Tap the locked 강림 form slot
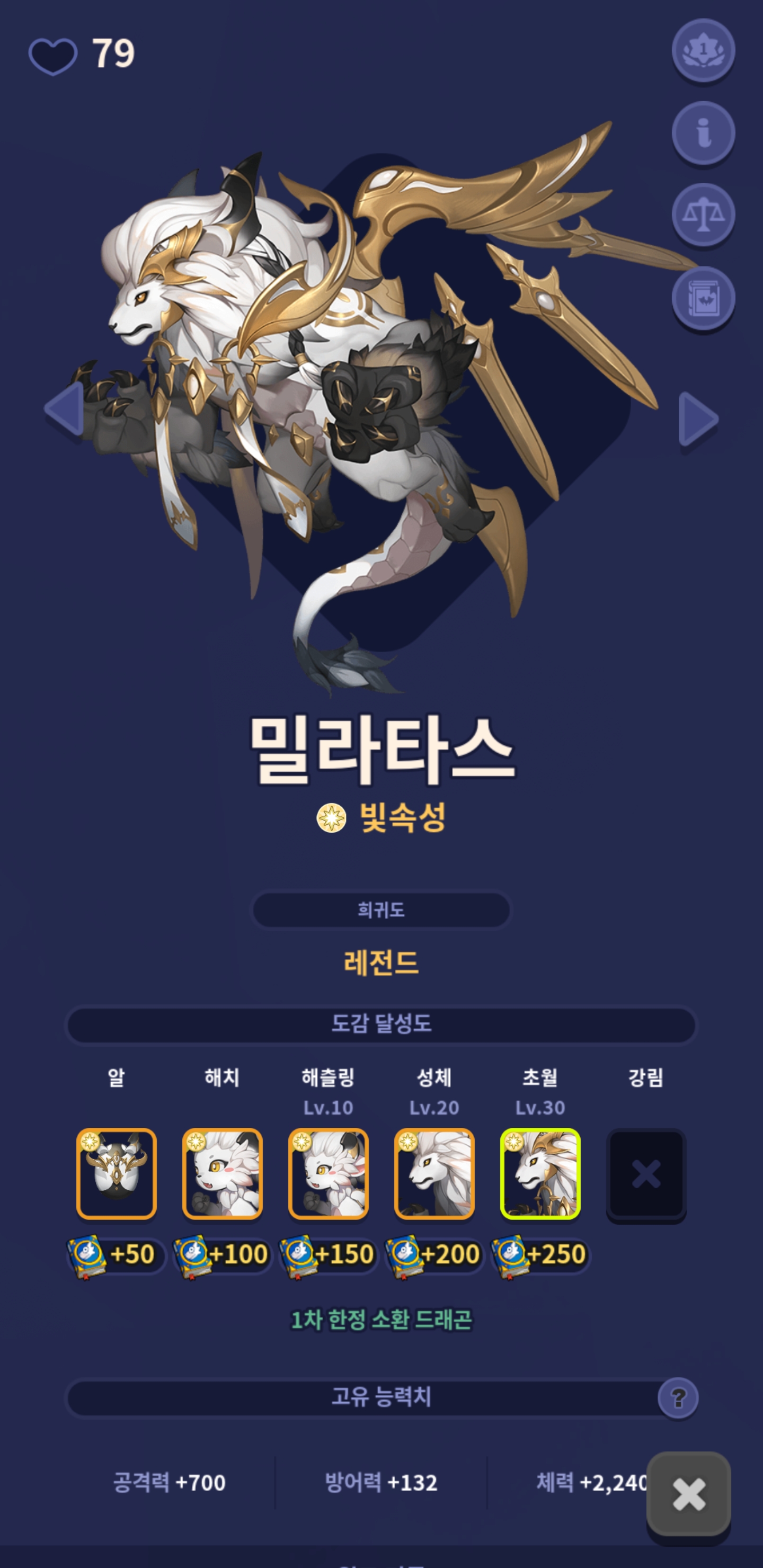This screenshot has height=1568, width=763. (646, 1173)
